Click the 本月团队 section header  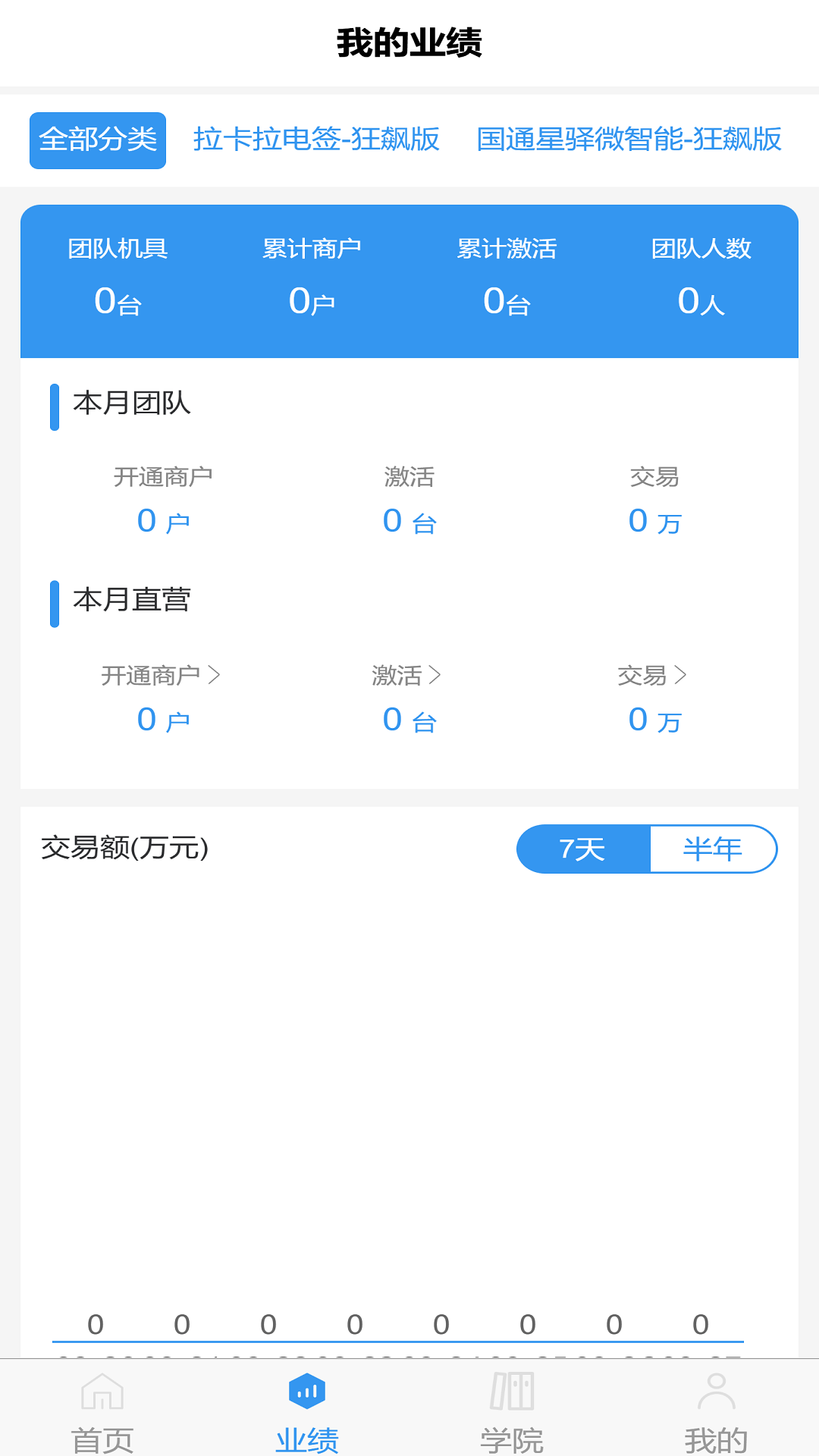[x=131, y=404]
